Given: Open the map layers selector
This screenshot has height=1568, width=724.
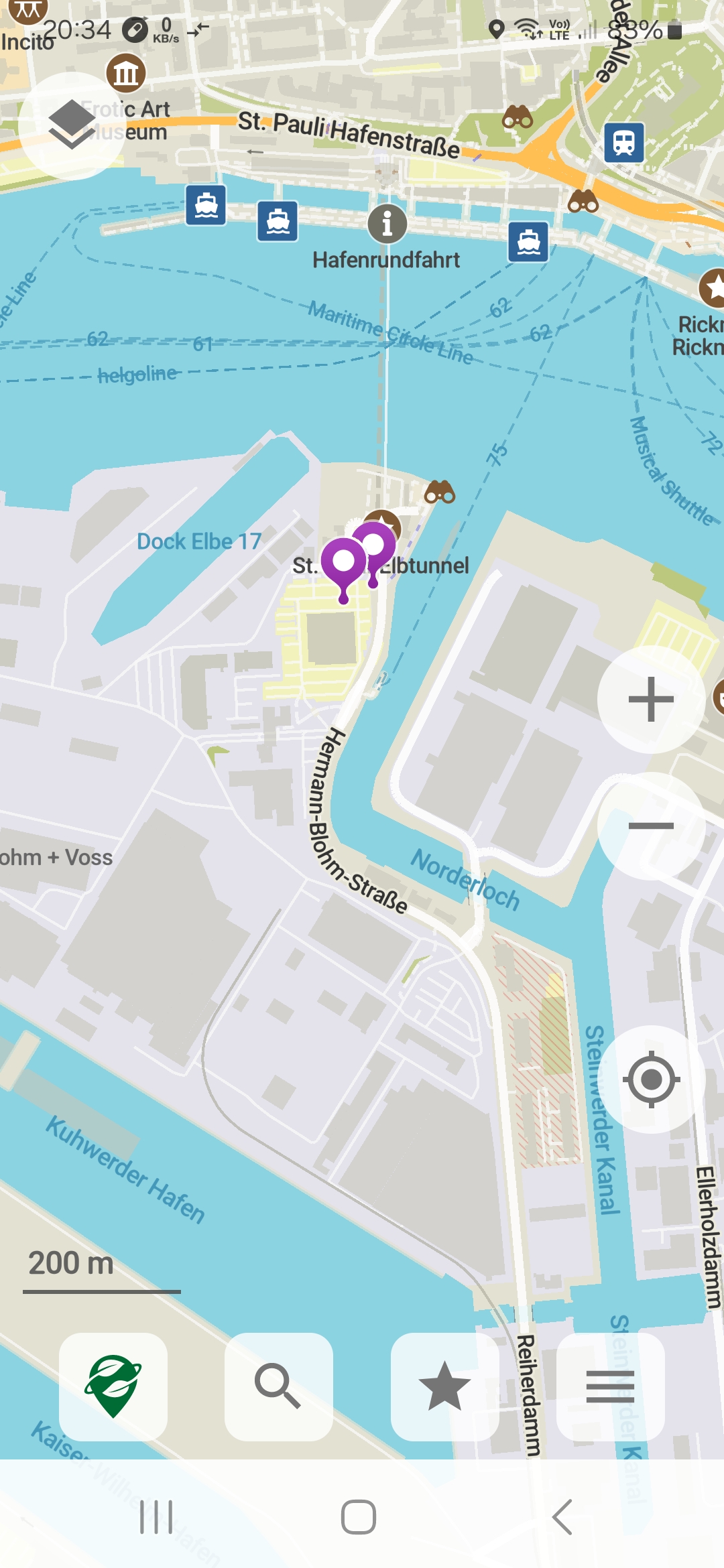Looking at the screenshot, I should (x=72, y=125).
